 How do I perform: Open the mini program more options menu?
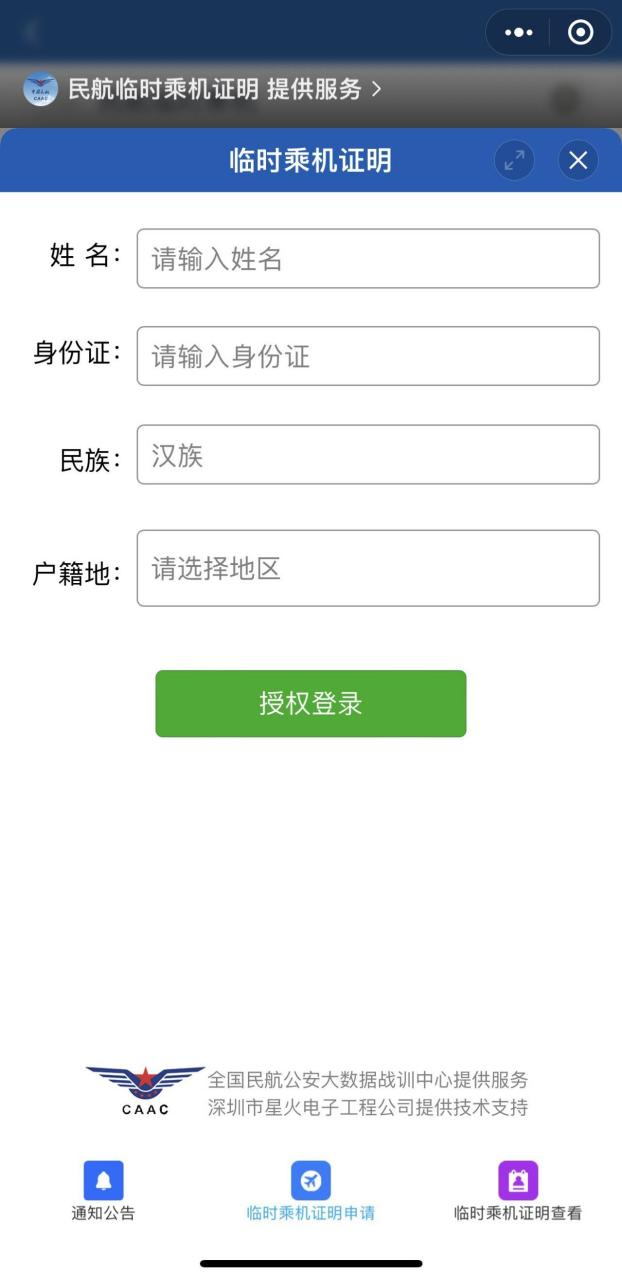[519, 32]
